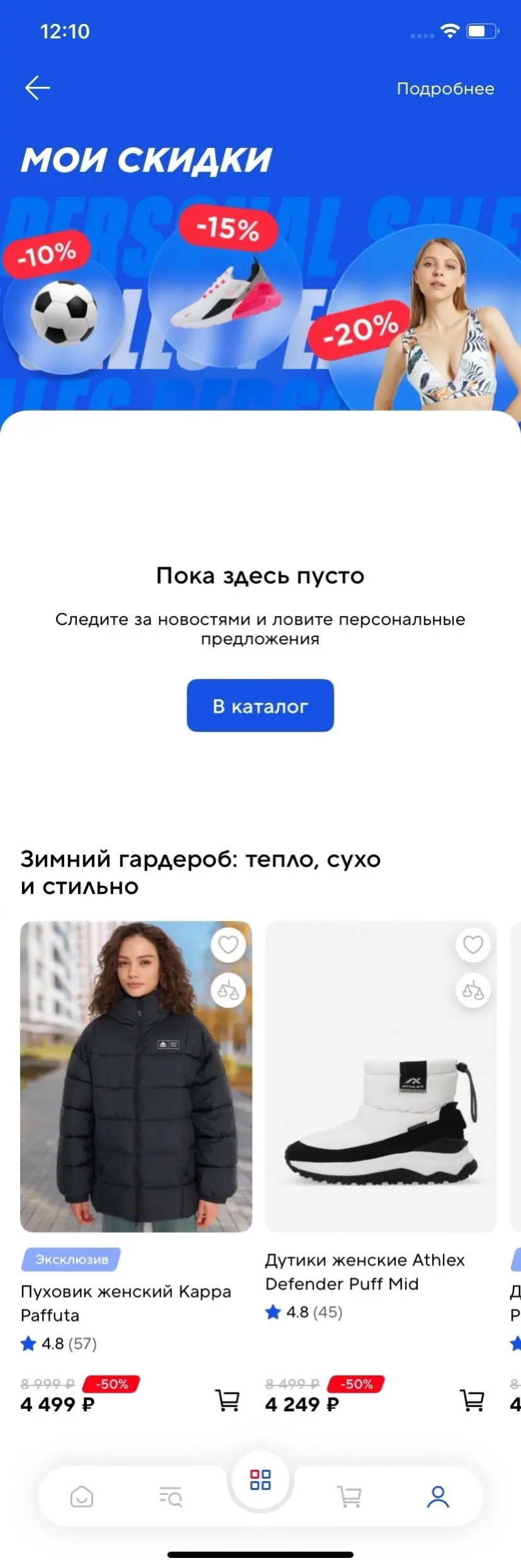The height and width of the screenshot is (1568, 521).
Task: Go back using the arrow icon
Action: click(x=37, y=88)
